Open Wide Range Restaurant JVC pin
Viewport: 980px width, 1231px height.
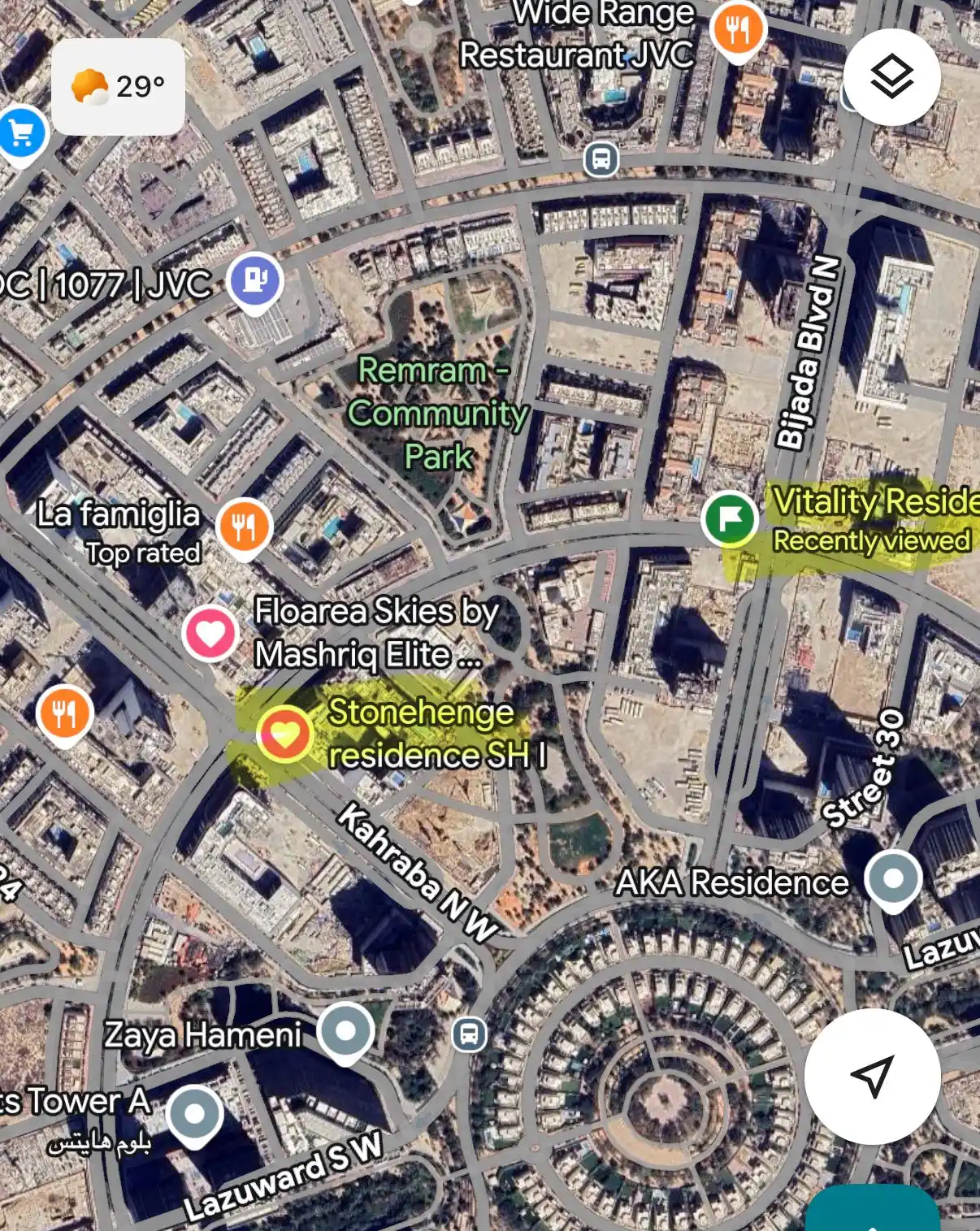pos(738,29)
